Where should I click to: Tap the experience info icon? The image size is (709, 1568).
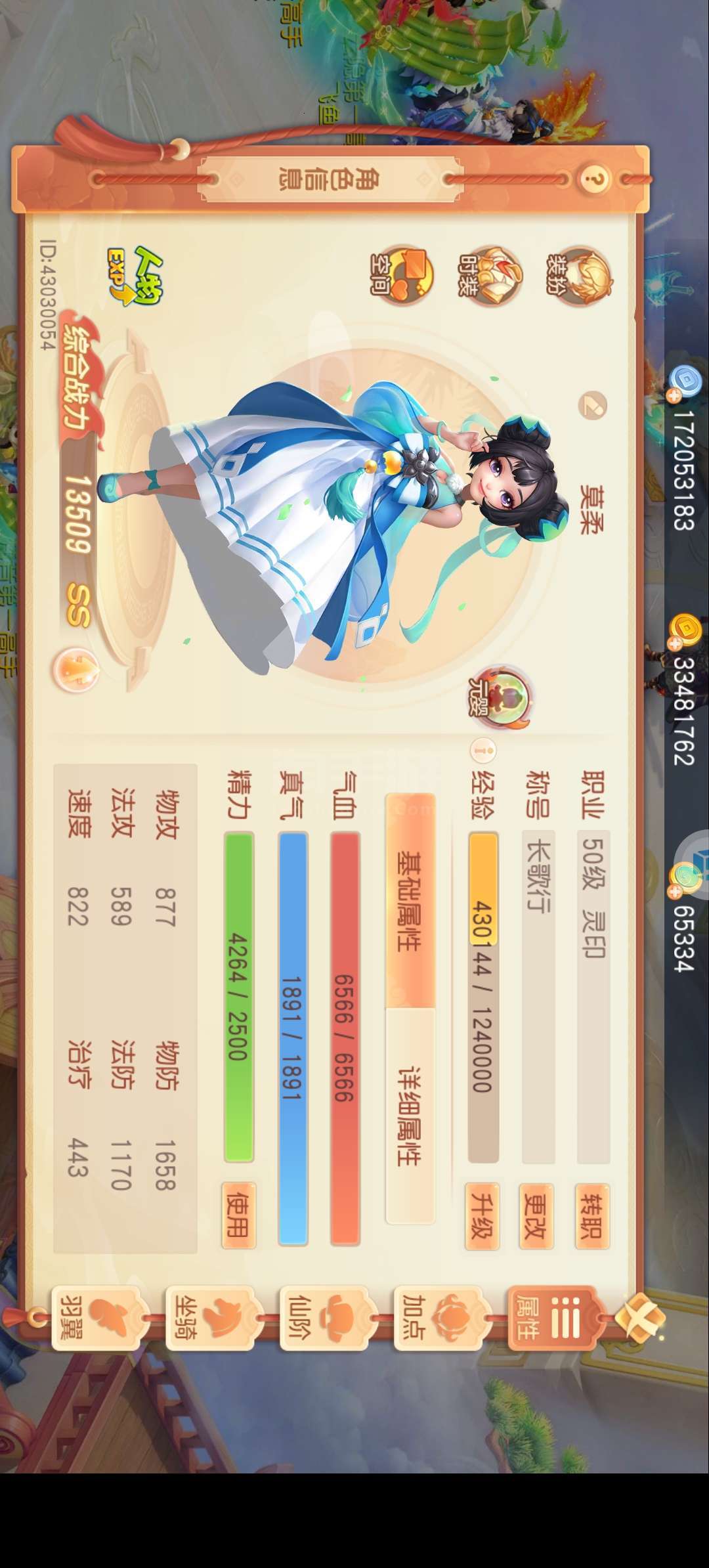(x=484, y=750)
